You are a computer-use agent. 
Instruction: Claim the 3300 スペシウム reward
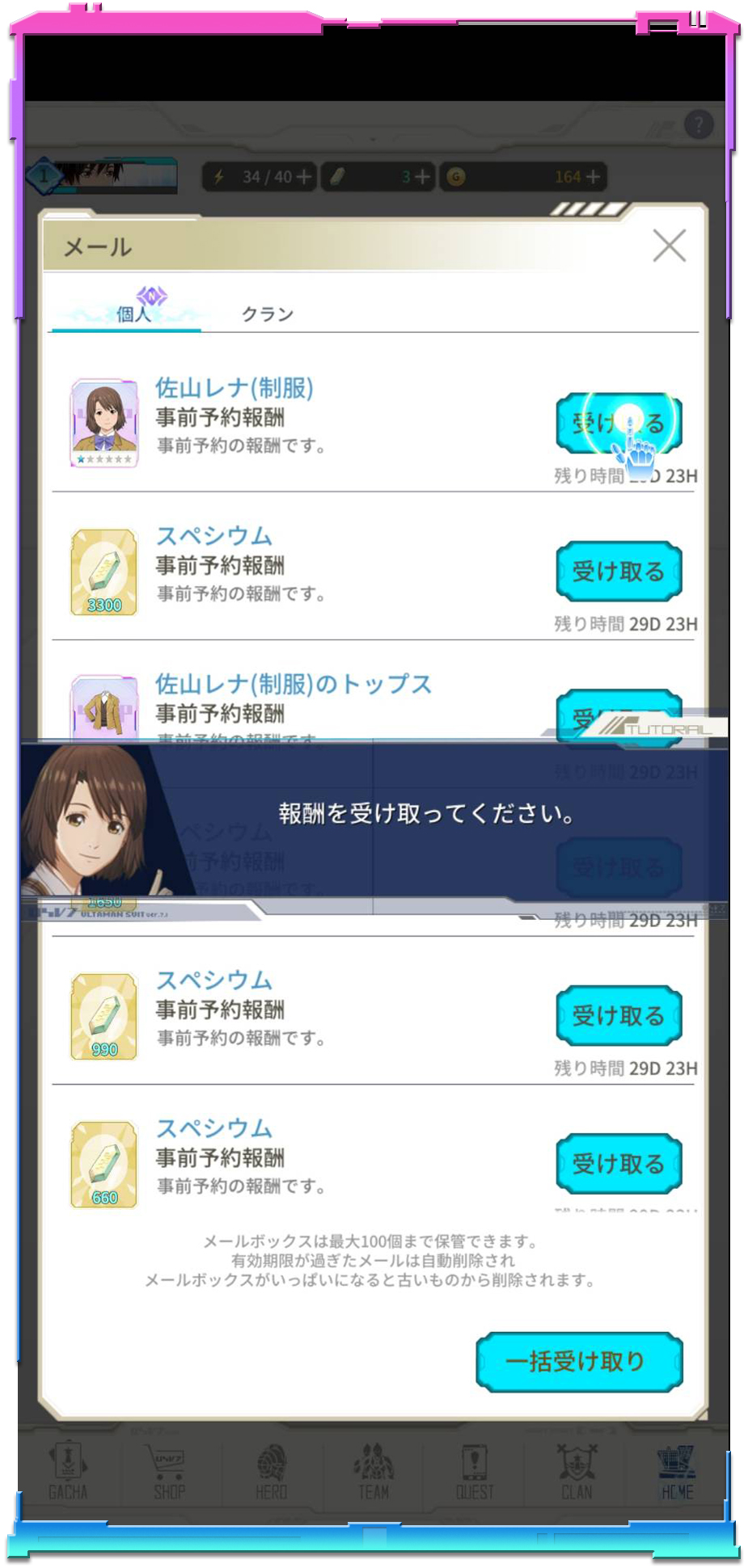[619, 571]
